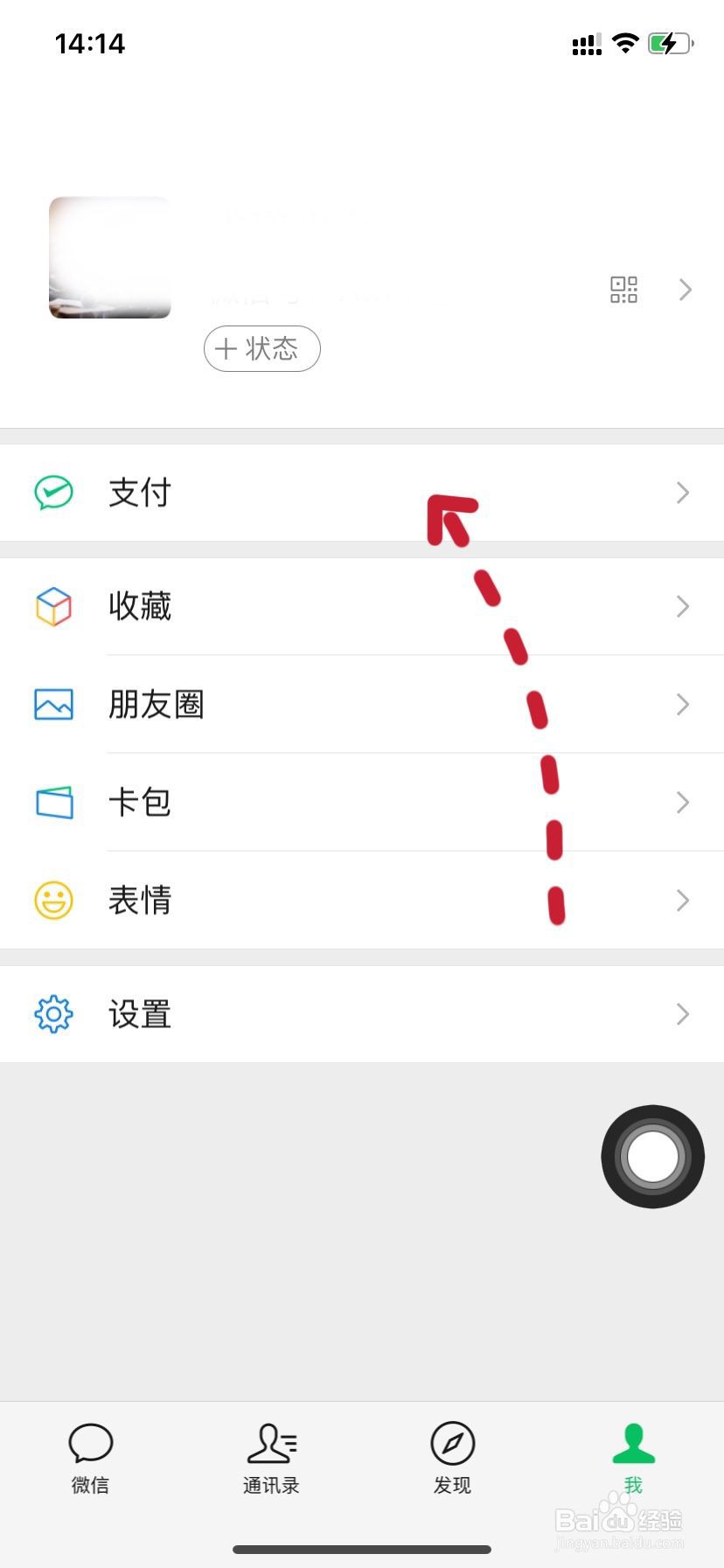
Task: Open Stickers via the smiley face icon
Action: click(x=52, y=899)
